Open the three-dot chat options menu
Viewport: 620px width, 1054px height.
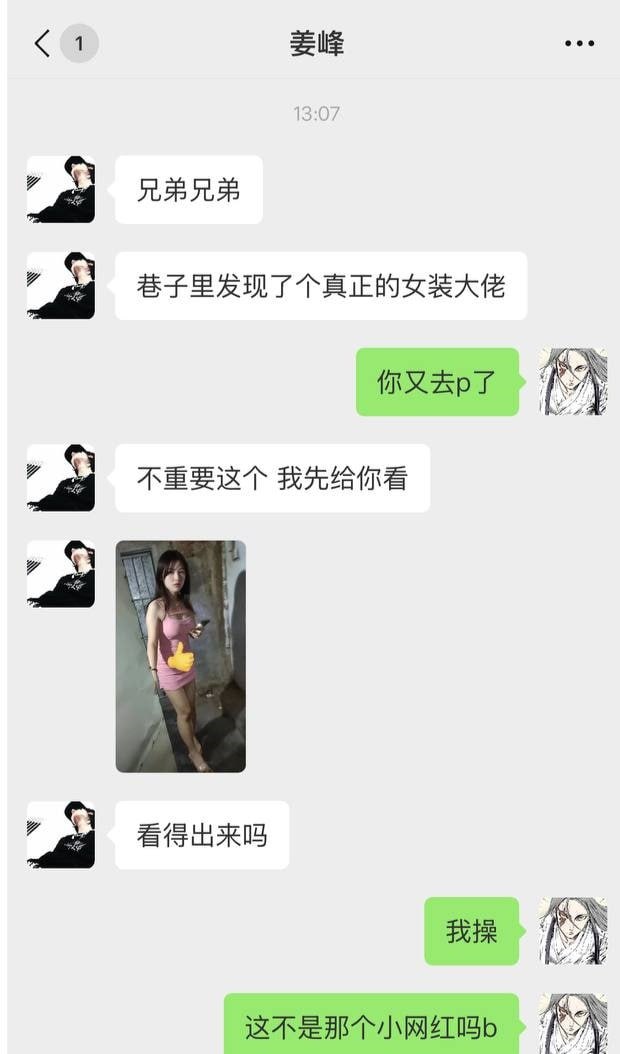point(579,44)
